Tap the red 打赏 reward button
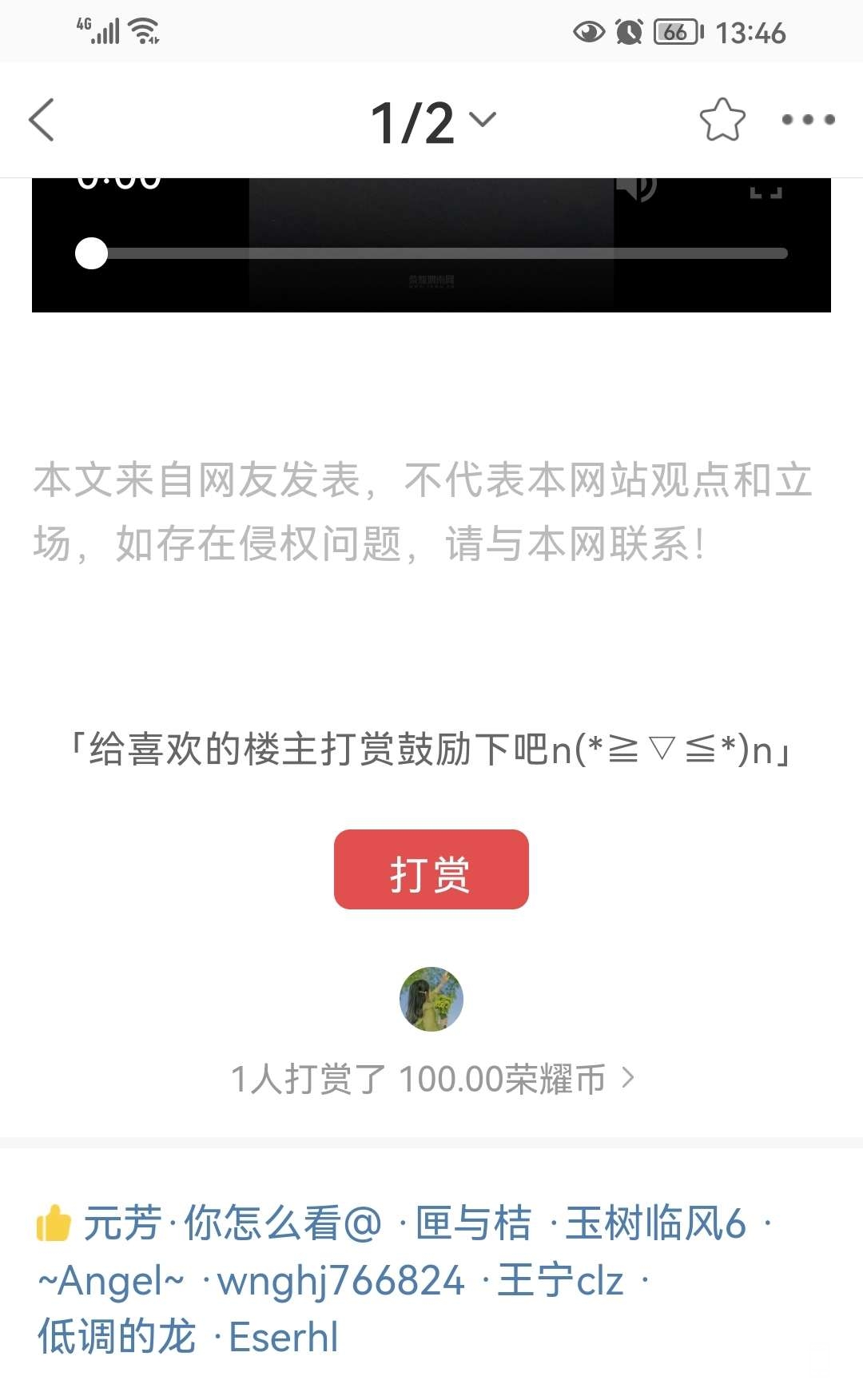 click(431, 869)
